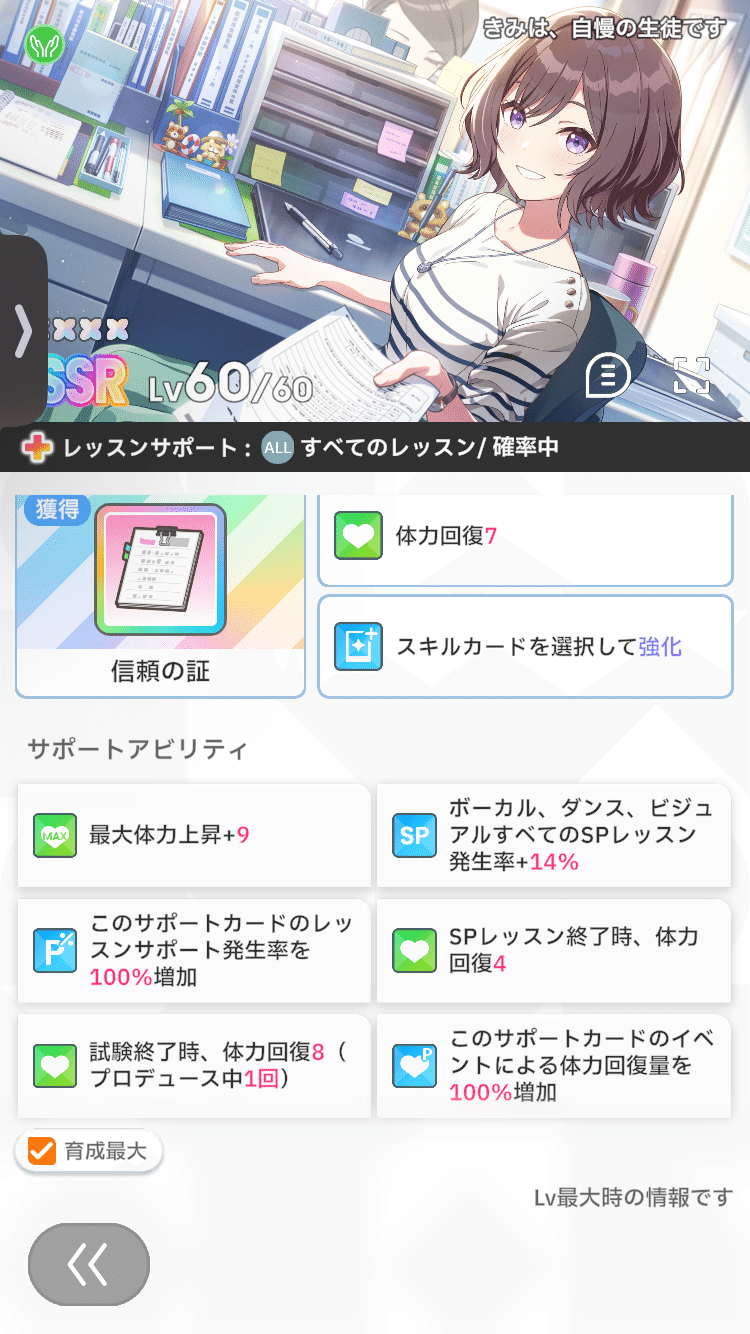Tap the SPレッスン終了時 heart icon
750x1334 pixels.
[414, 950]
